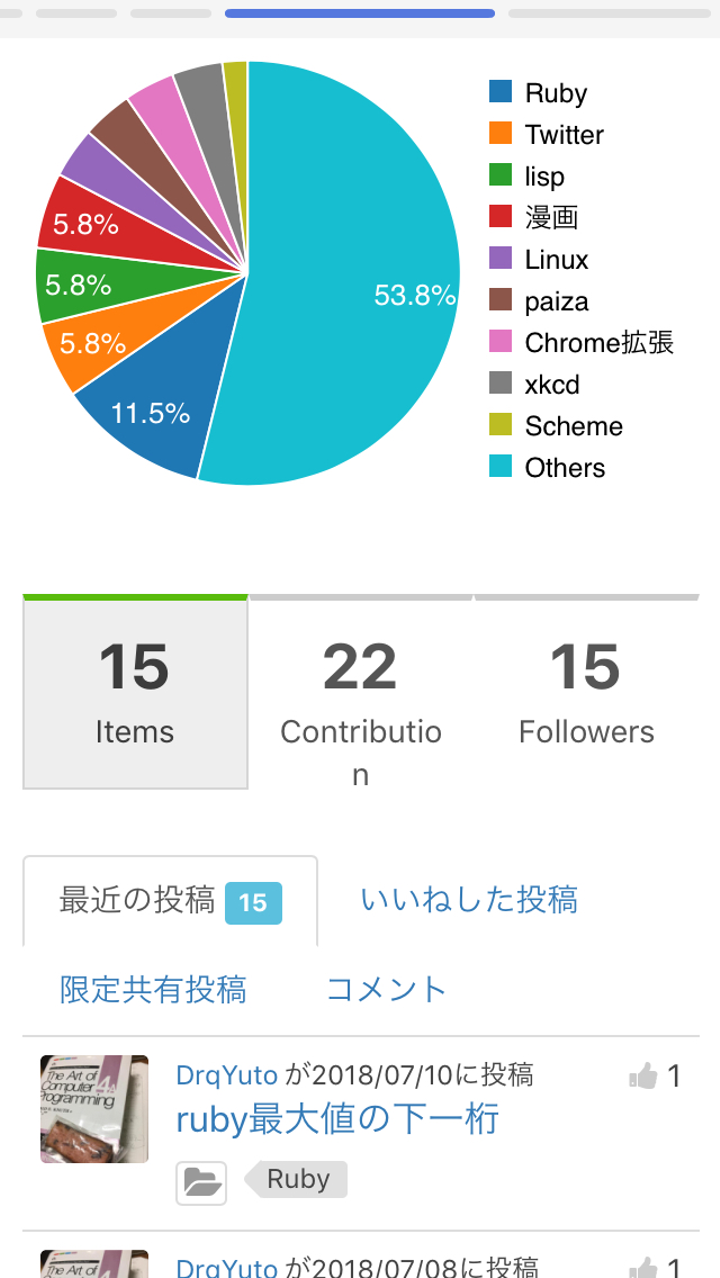Open 限定共有投稿 tab
720x1278 pixels.
coord(153,990)
